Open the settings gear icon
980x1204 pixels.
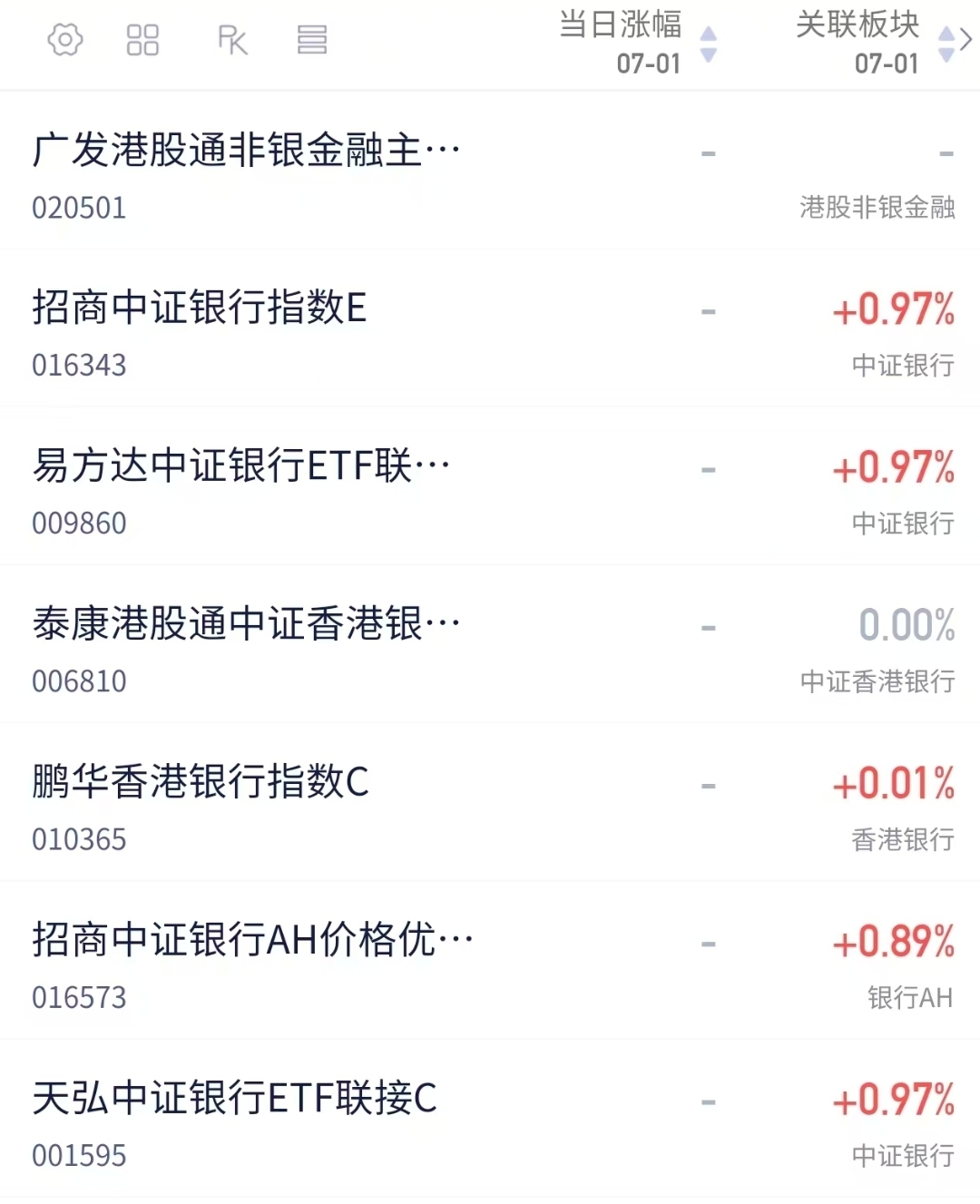[65, 40]
